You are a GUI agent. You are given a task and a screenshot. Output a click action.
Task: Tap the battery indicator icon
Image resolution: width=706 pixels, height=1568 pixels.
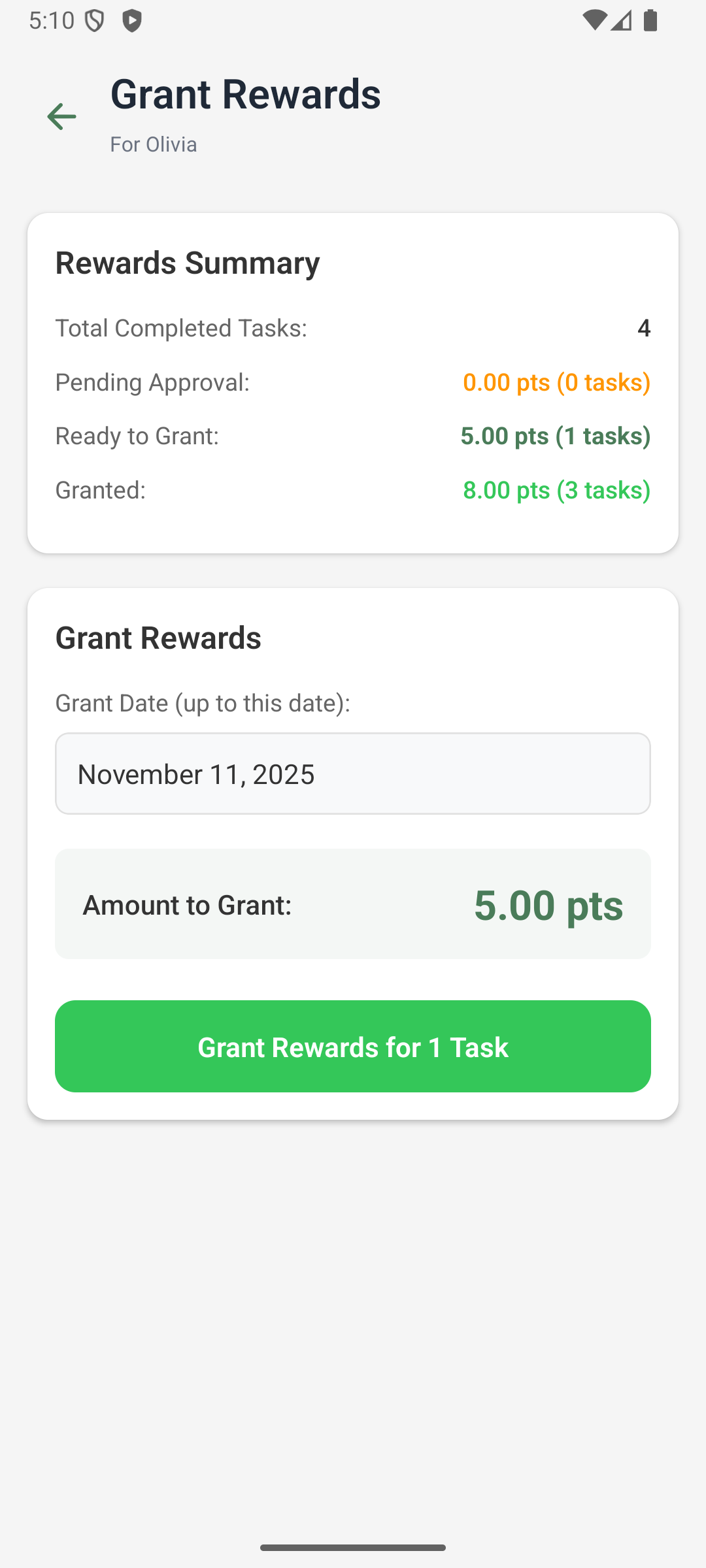coord(650,22)
